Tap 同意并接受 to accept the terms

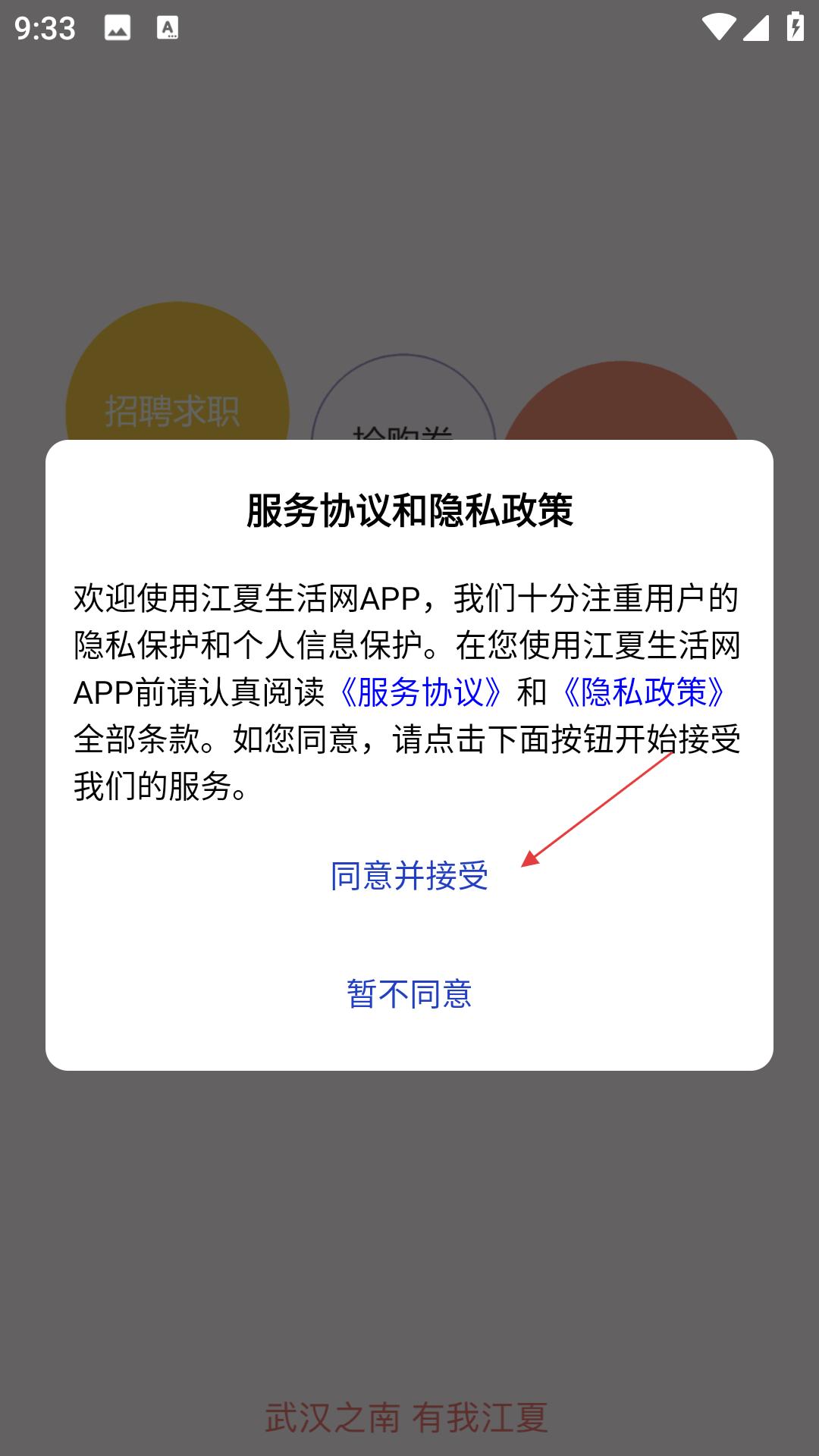pyautogui.click(x=409, y=876)
